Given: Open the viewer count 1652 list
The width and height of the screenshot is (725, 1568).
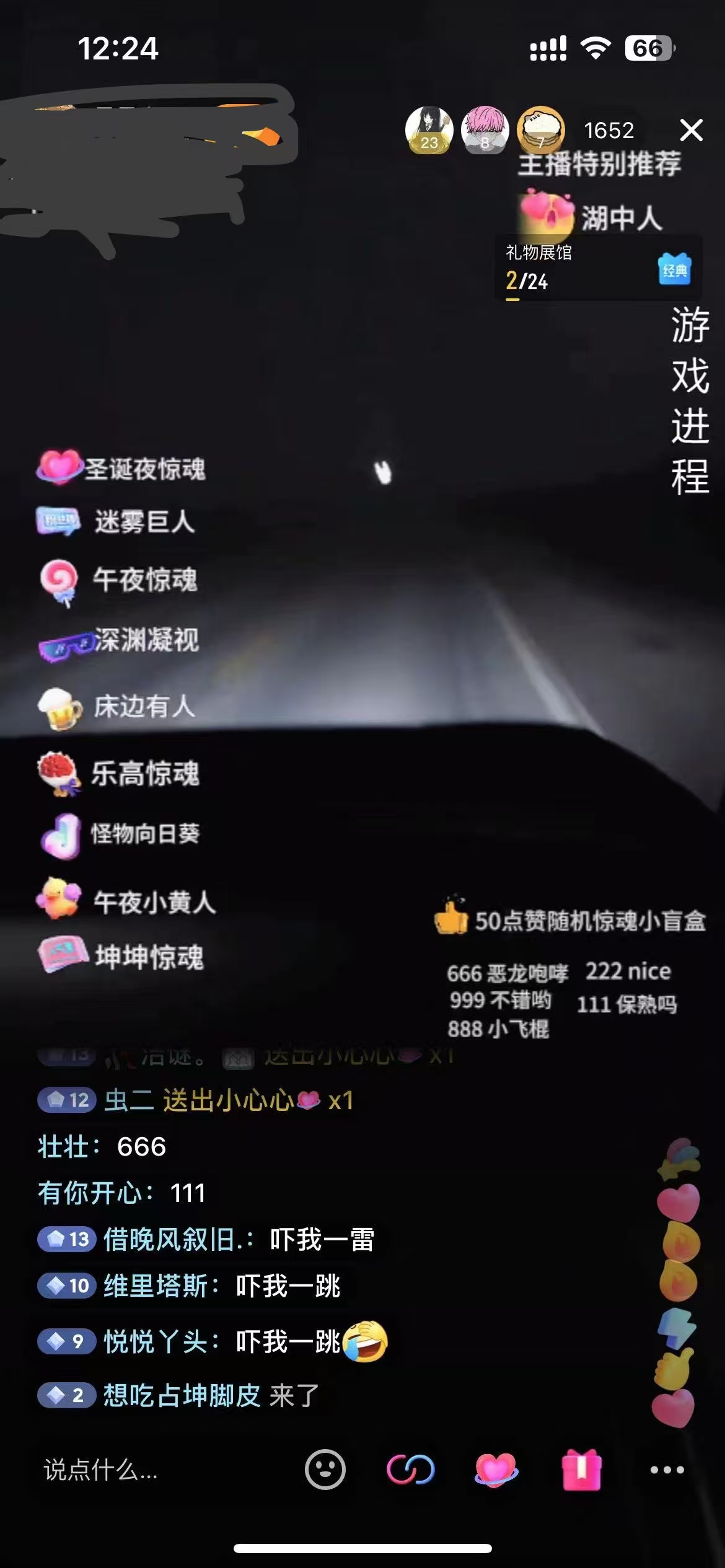Looking at the screenshot, I should [x=609, y=131].
